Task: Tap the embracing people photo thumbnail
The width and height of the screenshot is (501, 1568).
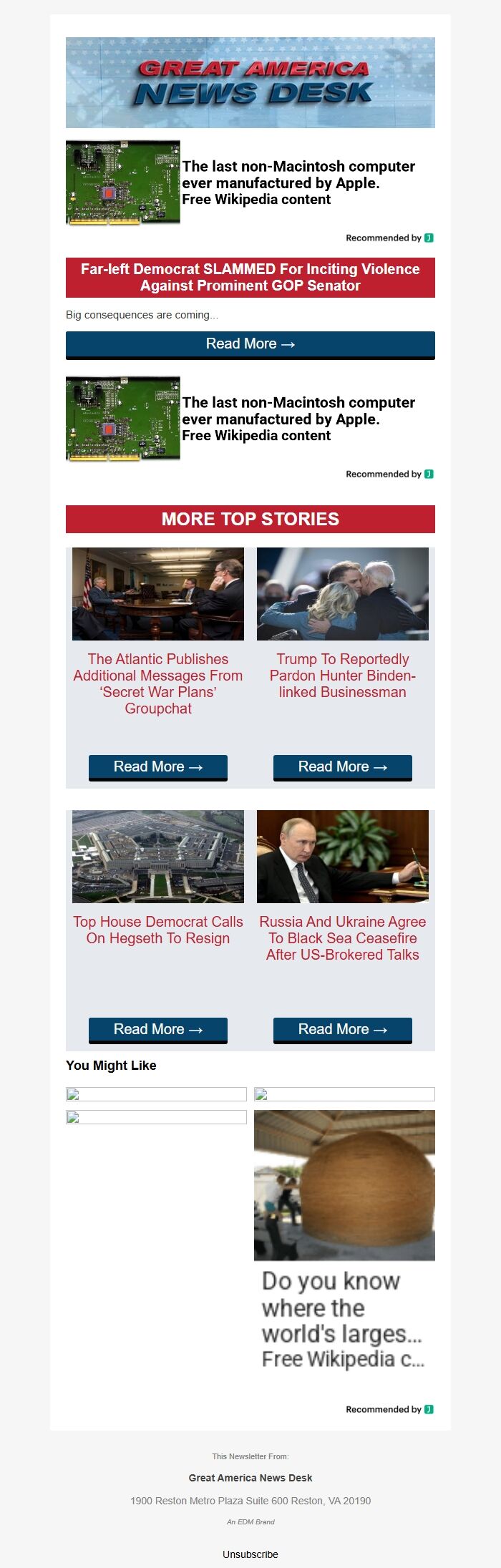Action: click(x=342, y=593)
